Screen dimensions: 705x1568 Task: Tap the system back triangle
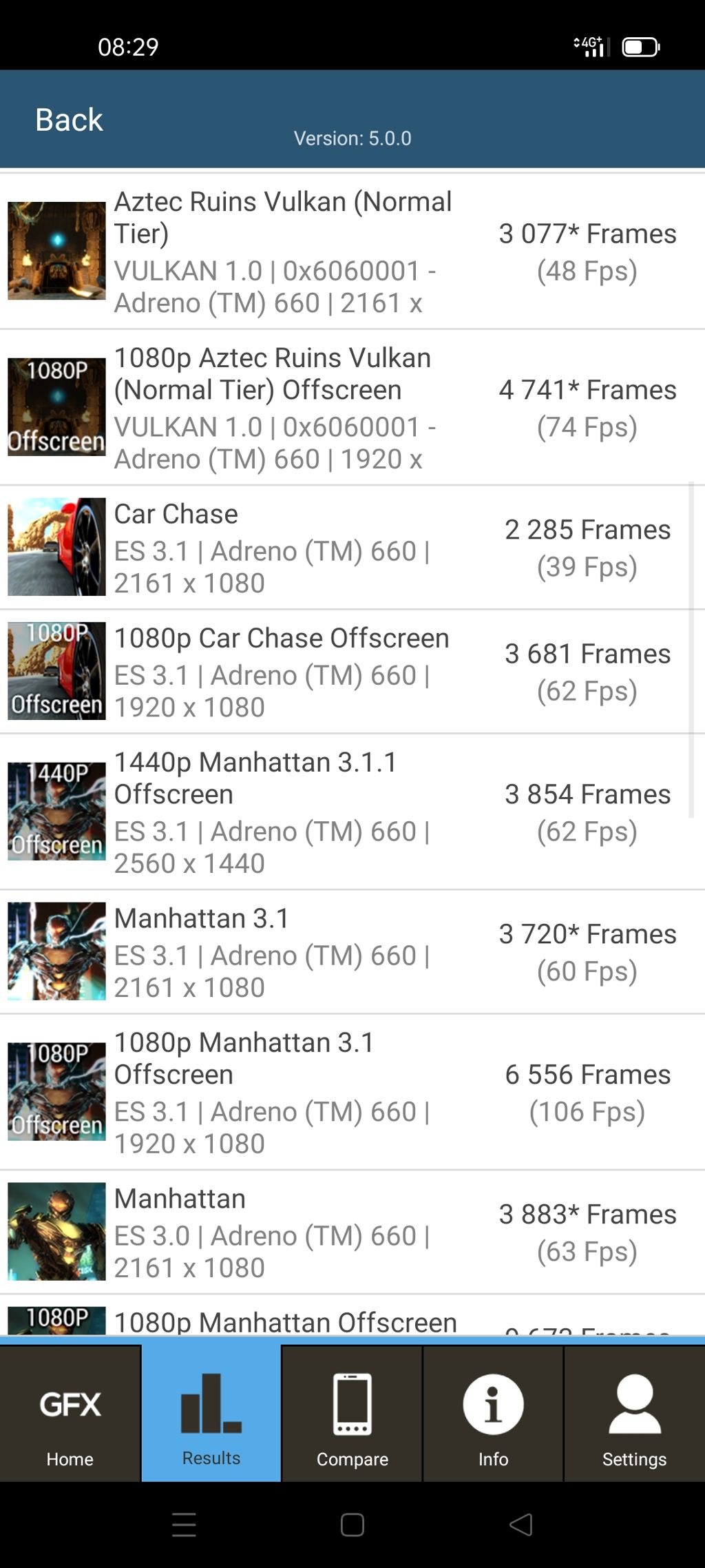coord(521,1525)
